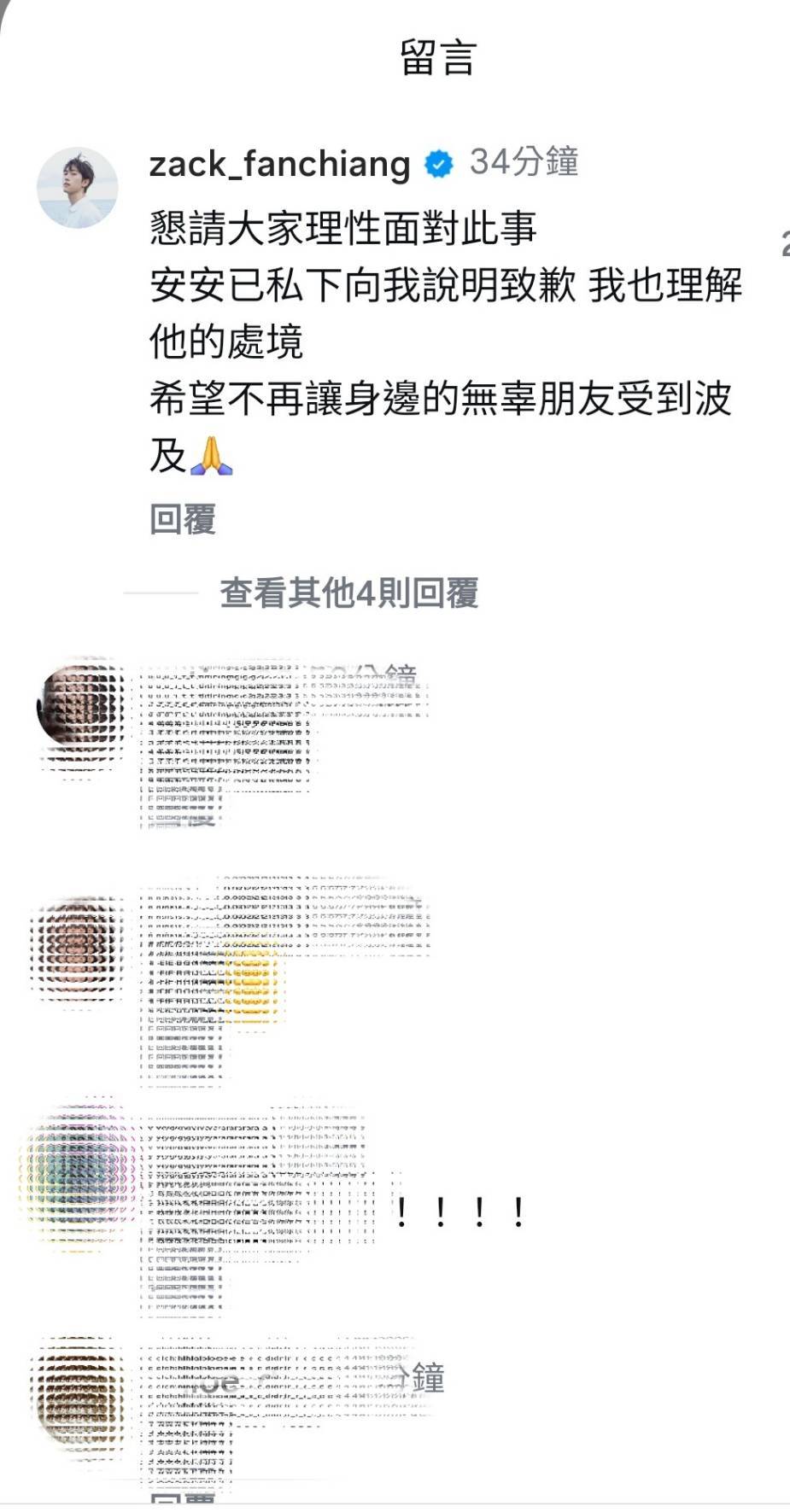
Task: Tap the zack_fanchiang username
Action: (x=279, y=164)
